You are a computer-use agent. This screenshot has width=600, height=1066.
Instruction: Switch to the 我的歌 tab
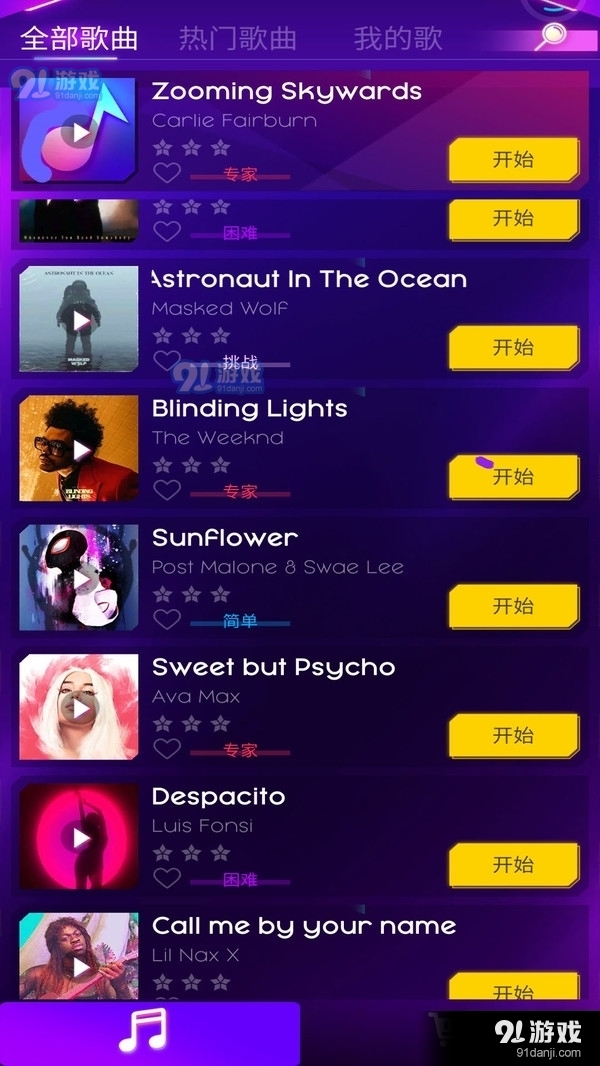coord(397,39)
